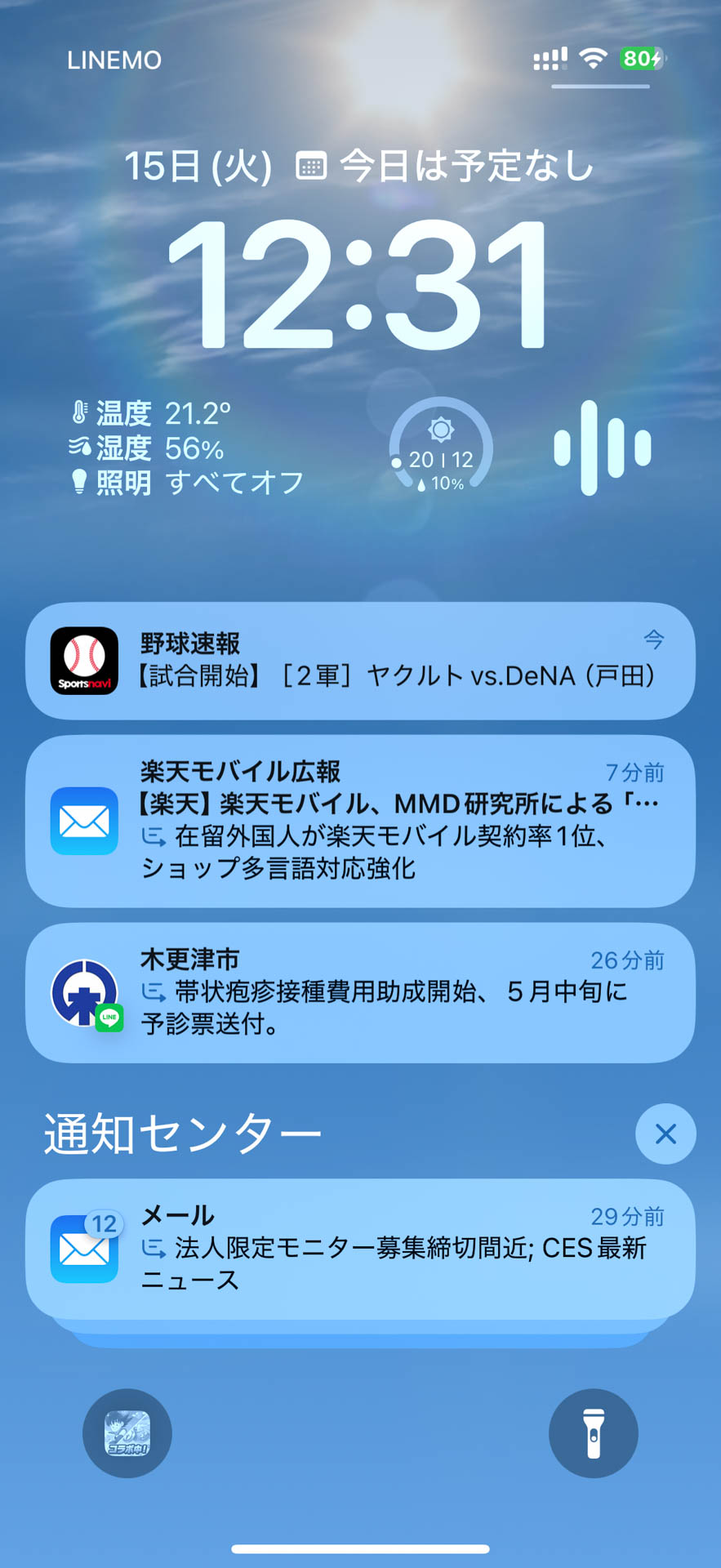Image resolution: width=721 pixels, height=1568 pixels.
Task: Open the Kisarazu City vaccination notification
Action: tap(359, 993)
